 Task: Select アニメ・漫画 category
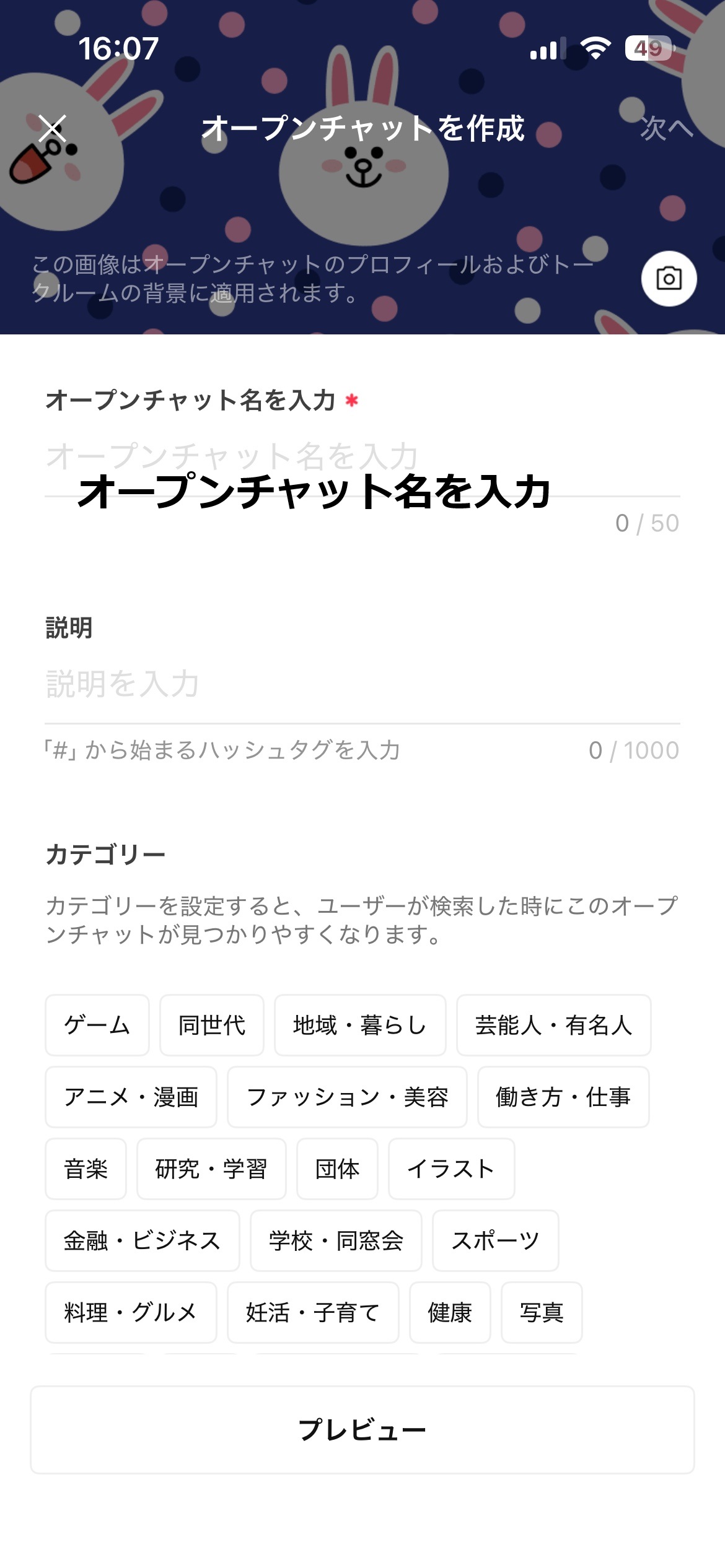pyautogui.click(x=131, y=1097)
